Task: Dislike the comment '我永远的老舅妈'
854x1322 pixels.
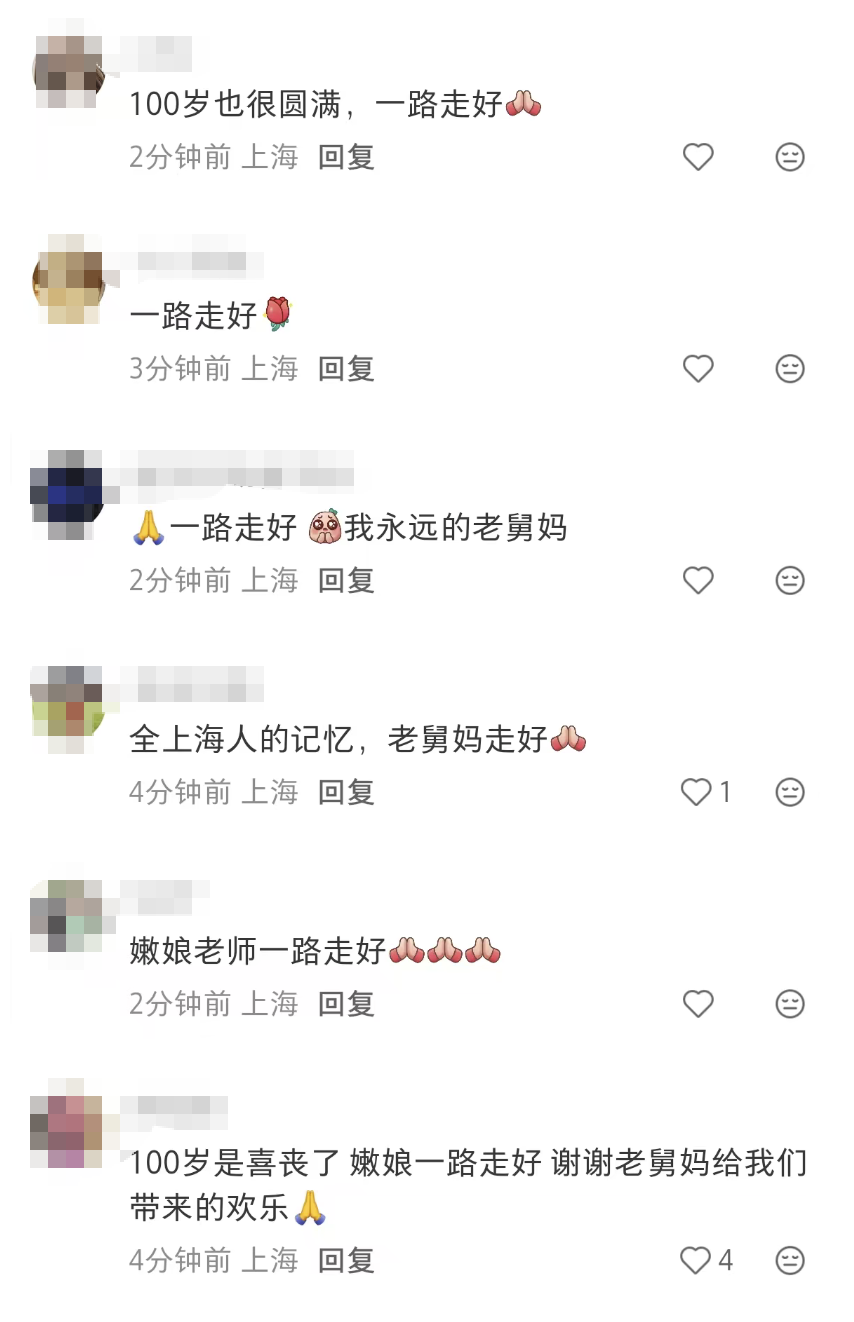Action: coord(790,580)
